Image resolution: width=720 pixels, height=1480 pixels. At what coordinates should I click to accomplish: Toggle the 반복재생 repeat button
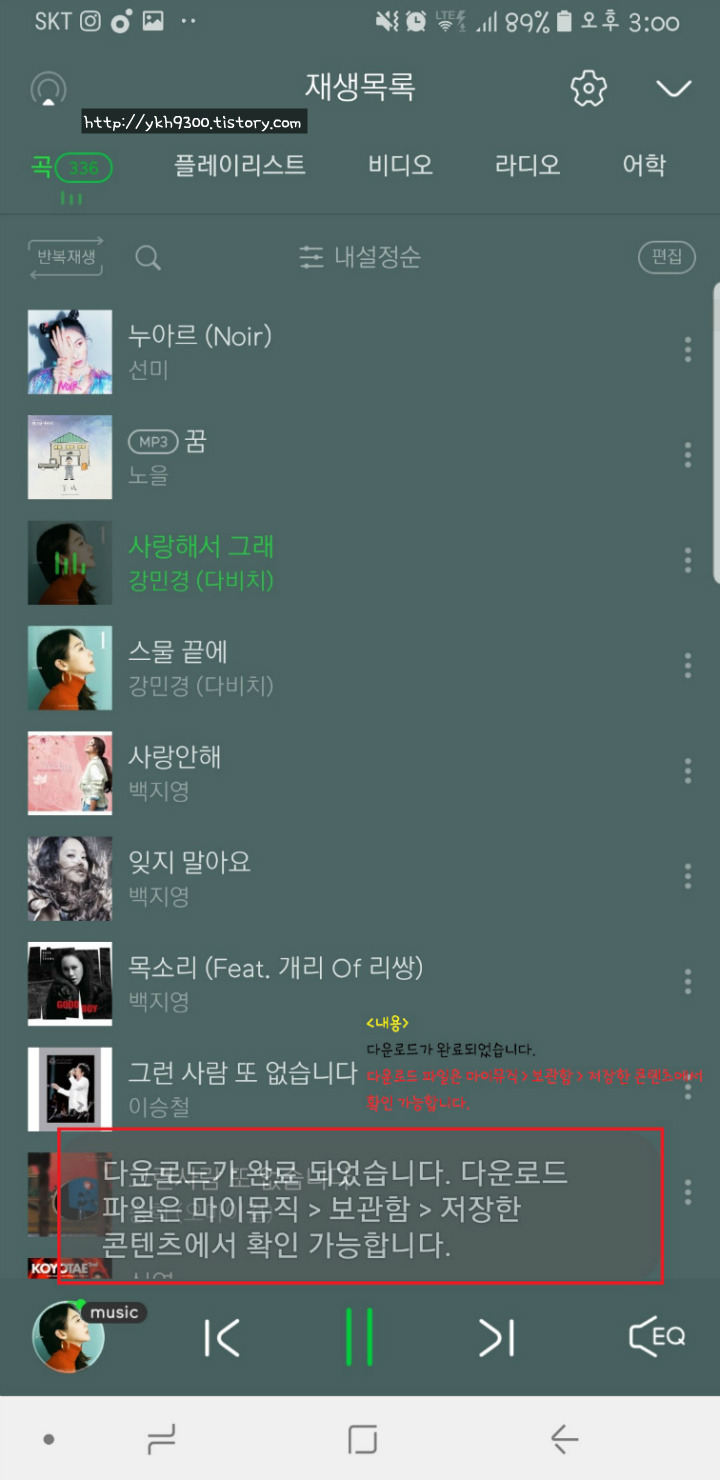(66, 258)
